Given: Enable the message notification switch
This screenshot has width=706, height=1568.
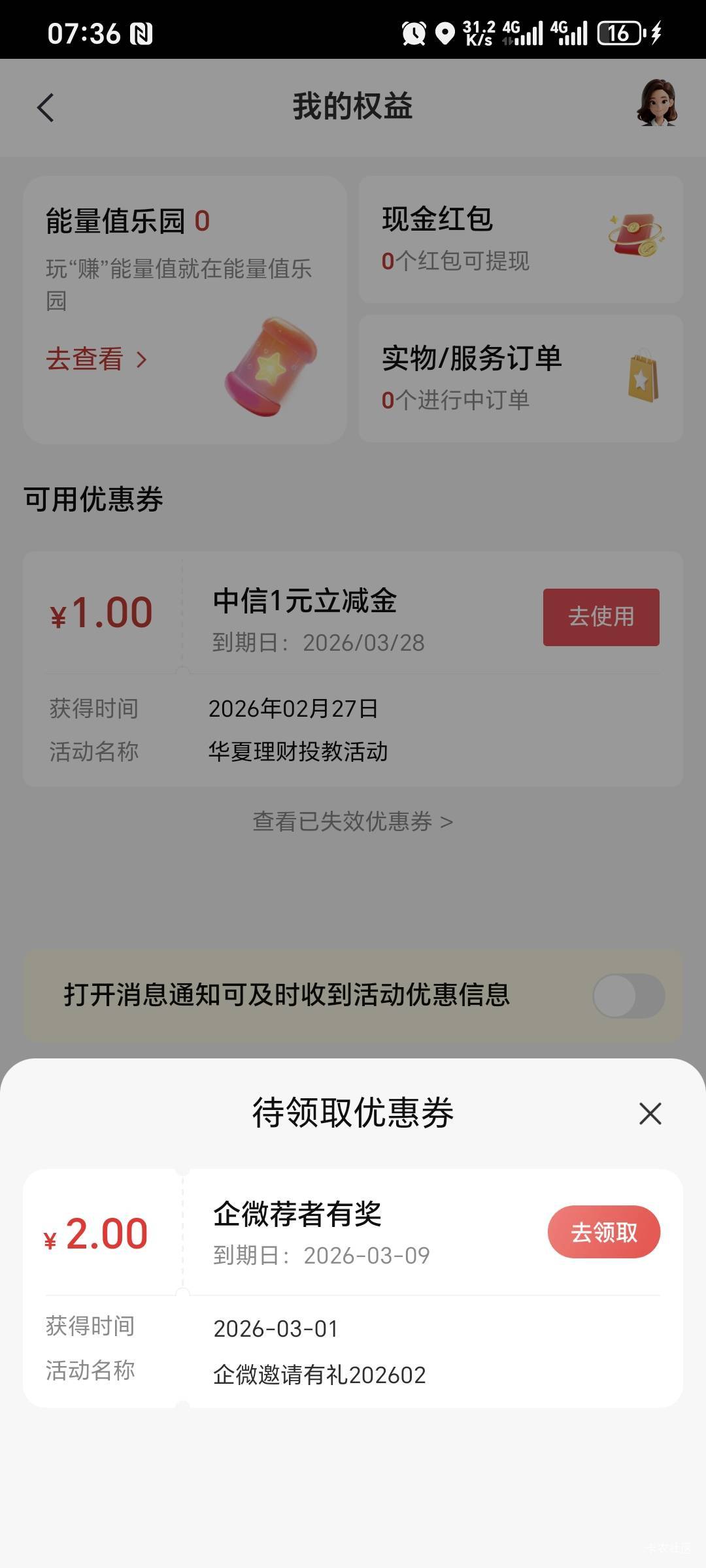Looking at the screenshot, I should [x=628, y=996].
